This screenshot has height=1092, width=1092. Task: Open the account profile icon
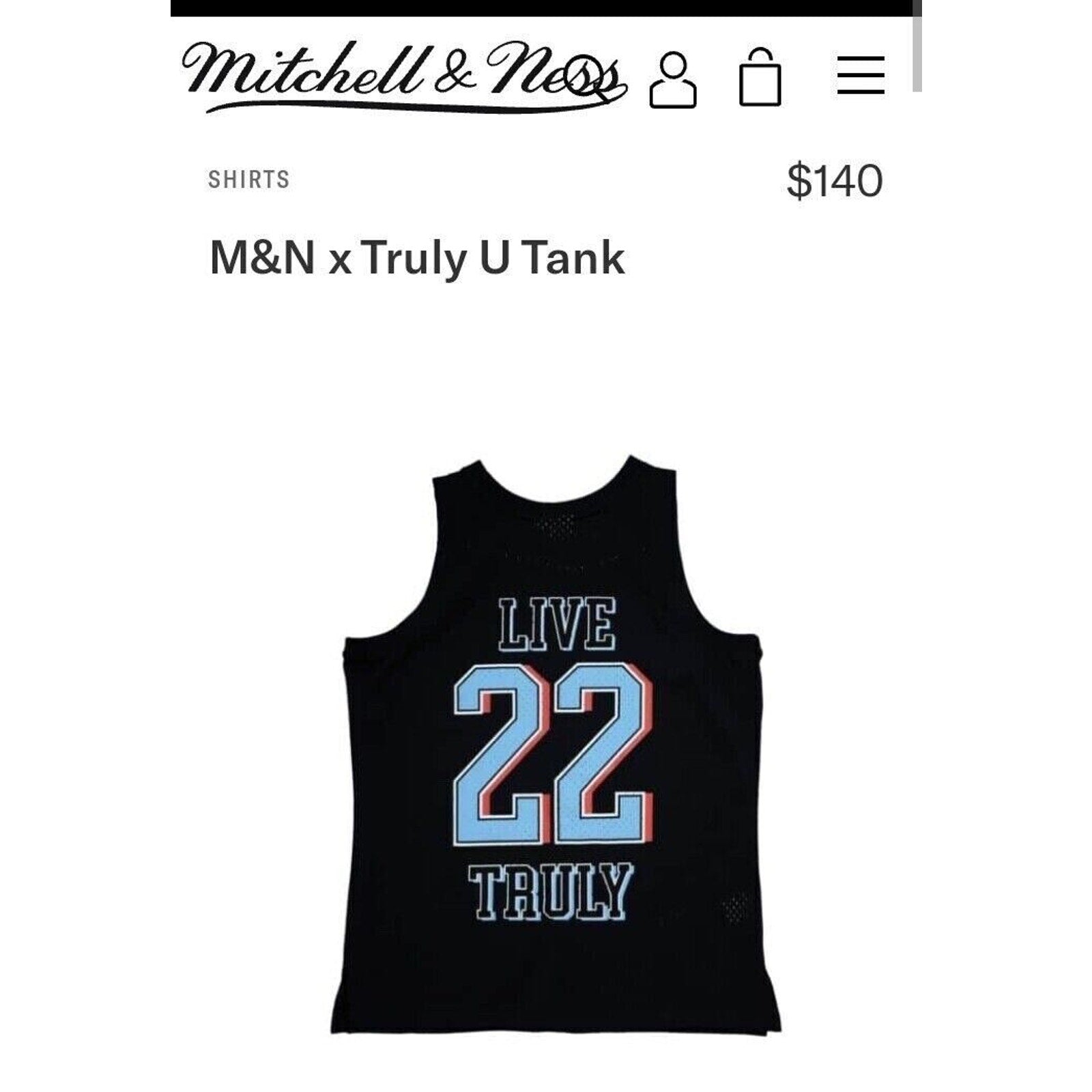point(672,79)
